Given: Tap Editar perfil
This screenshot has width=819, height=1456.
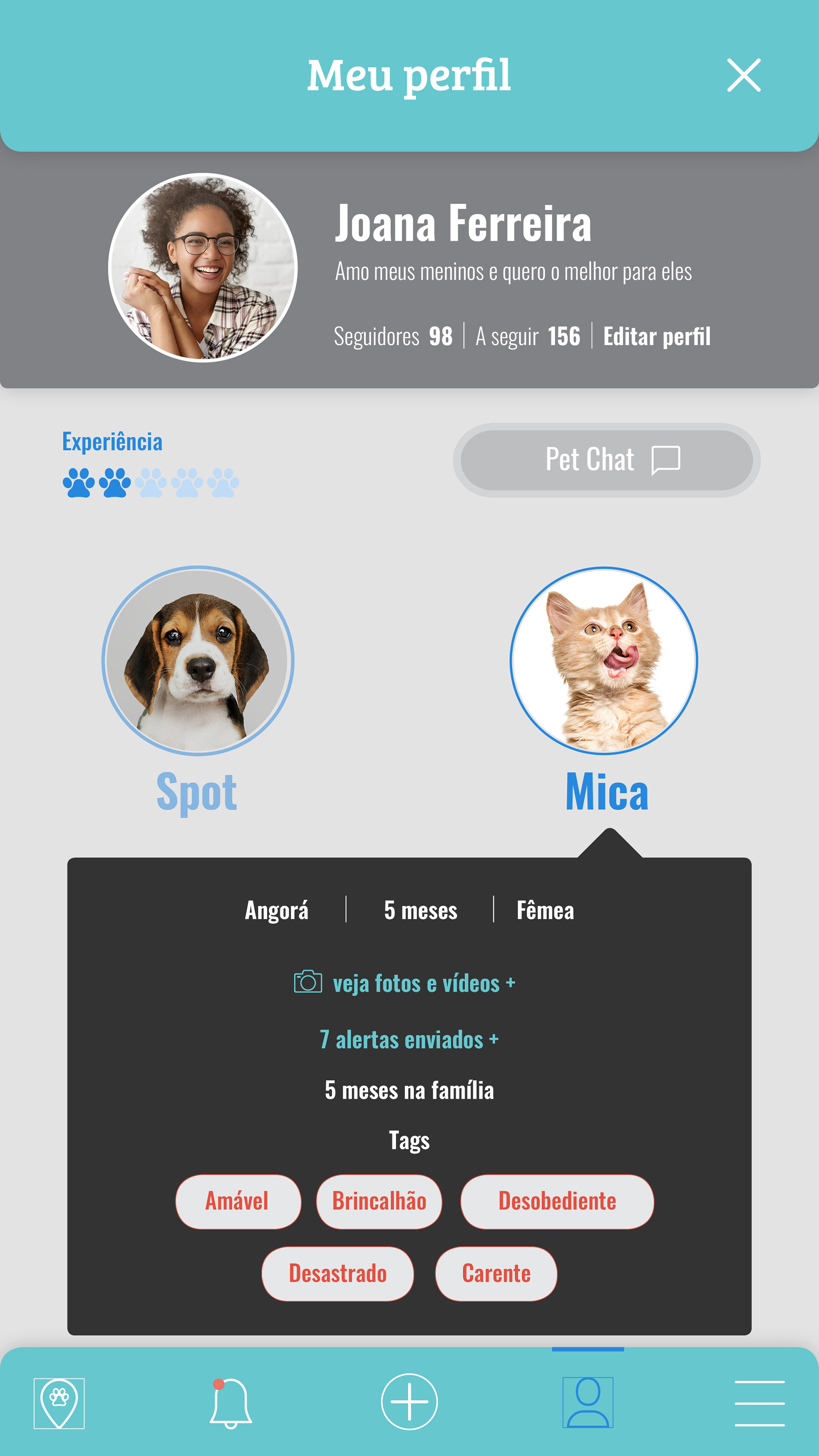Looking at the screenshot, I should (657, 336).
